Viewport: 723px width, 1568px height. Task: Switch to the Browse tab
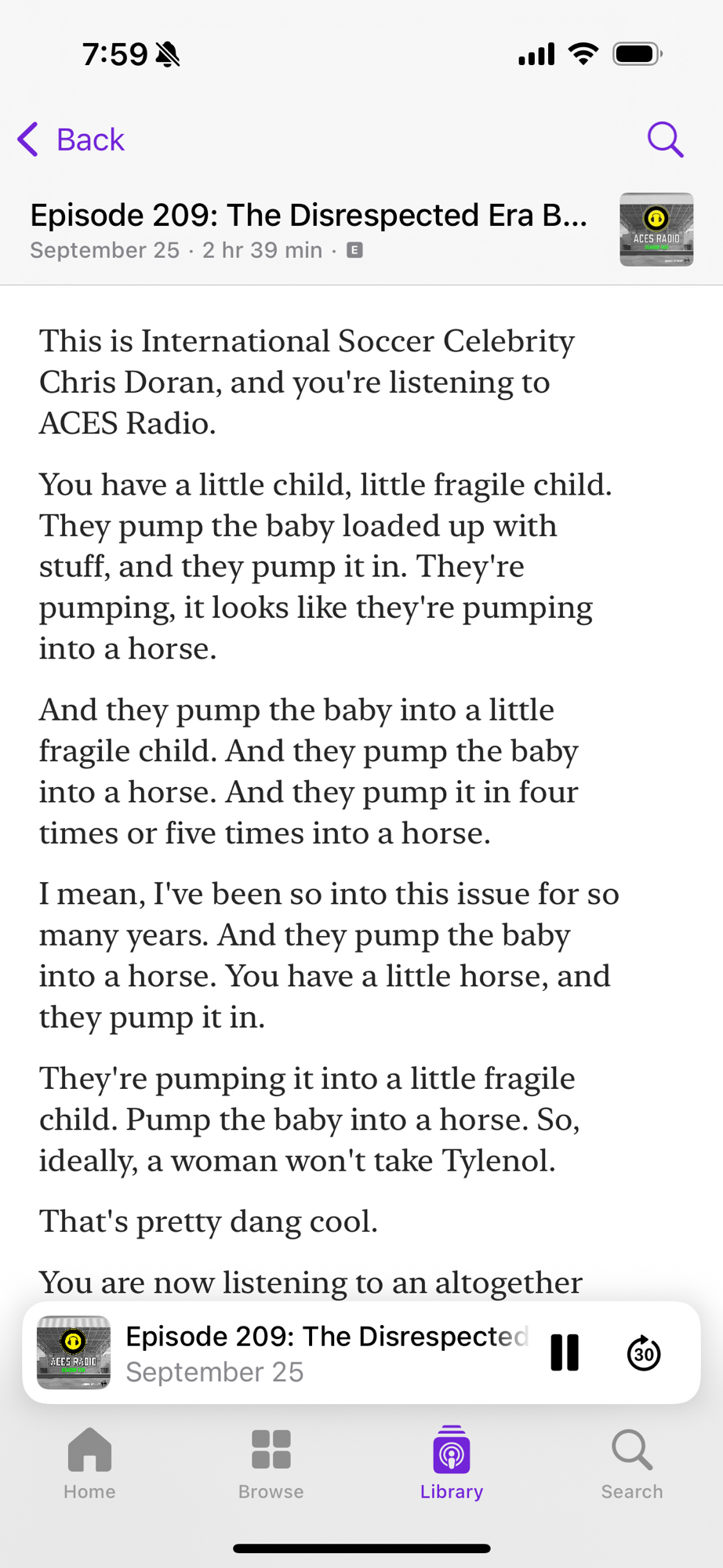tap(271, 1463)
